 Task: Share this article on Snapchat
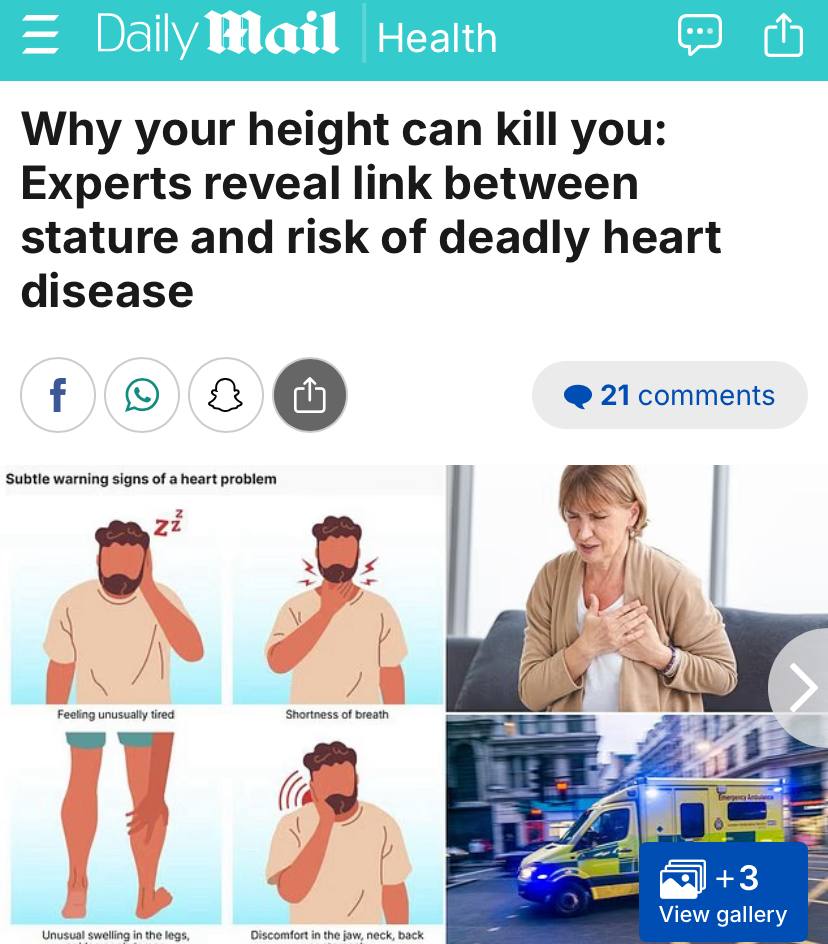pos(226,395)
